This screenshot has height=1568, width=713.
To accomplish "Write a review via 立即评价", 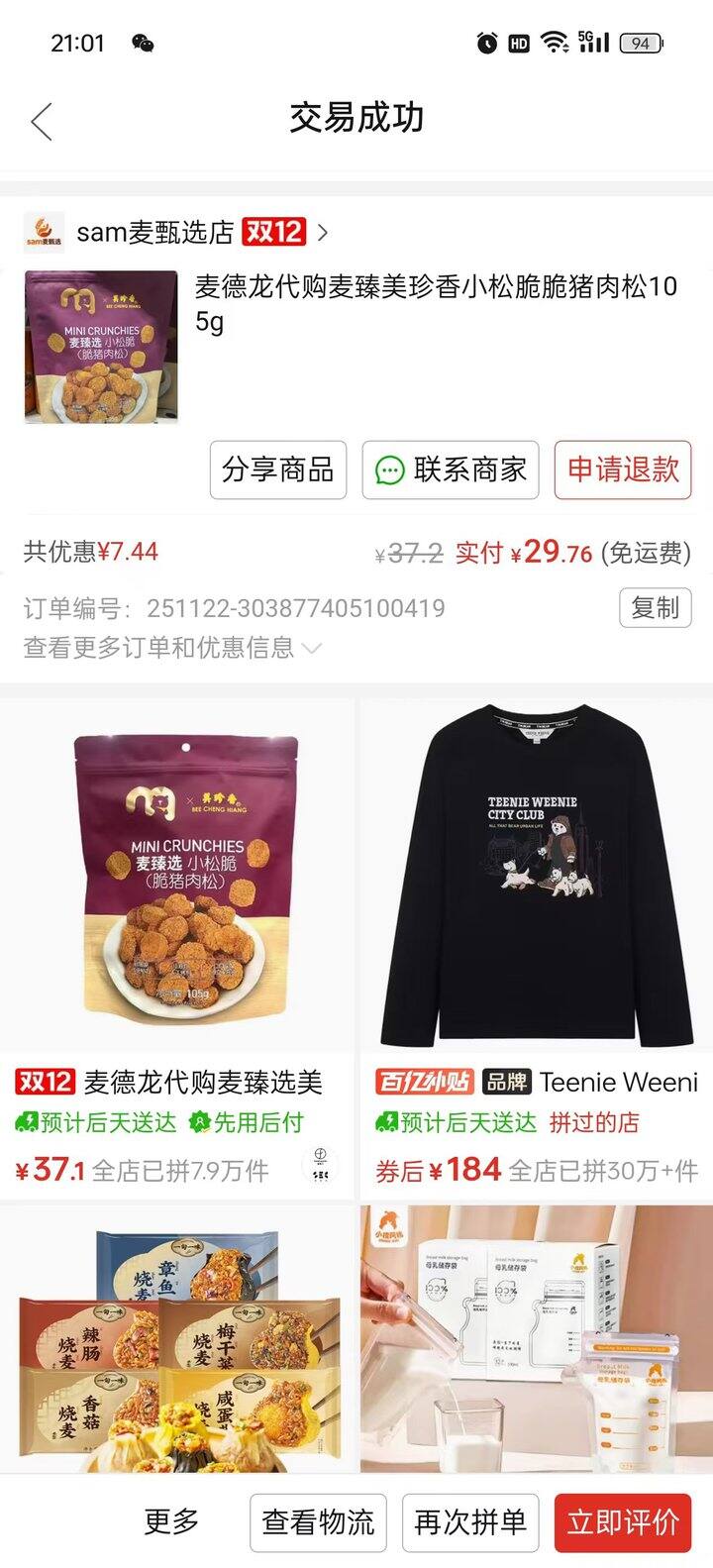I will [623, 1522].
